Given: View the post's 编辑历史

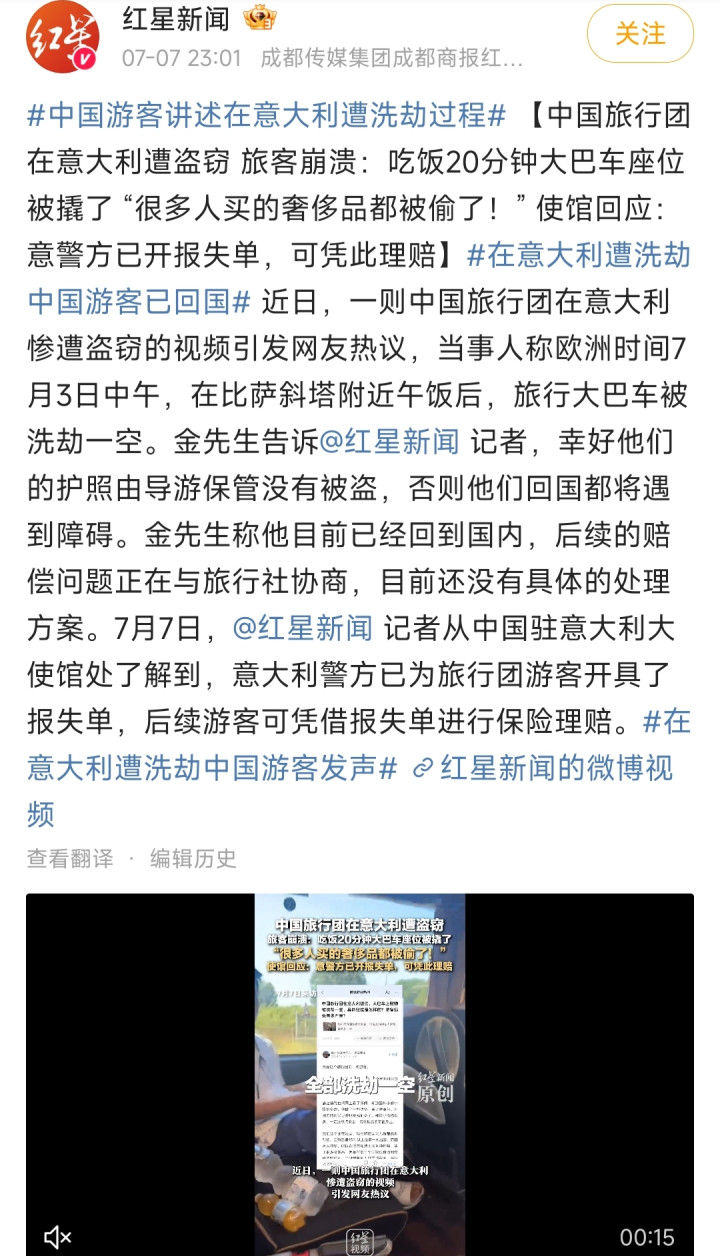Looking at the screenshot, I should (x=193, y=858).
